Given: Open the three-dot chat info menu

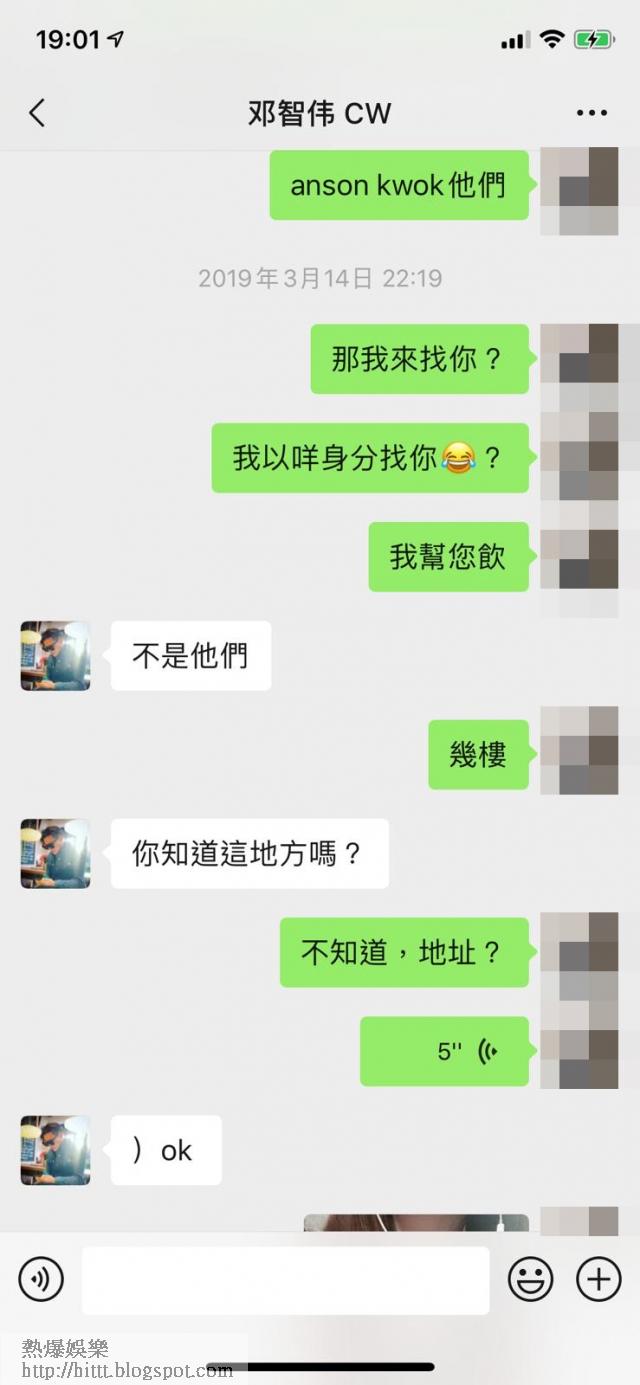Looking at the screenshot, I should [592, 113].
